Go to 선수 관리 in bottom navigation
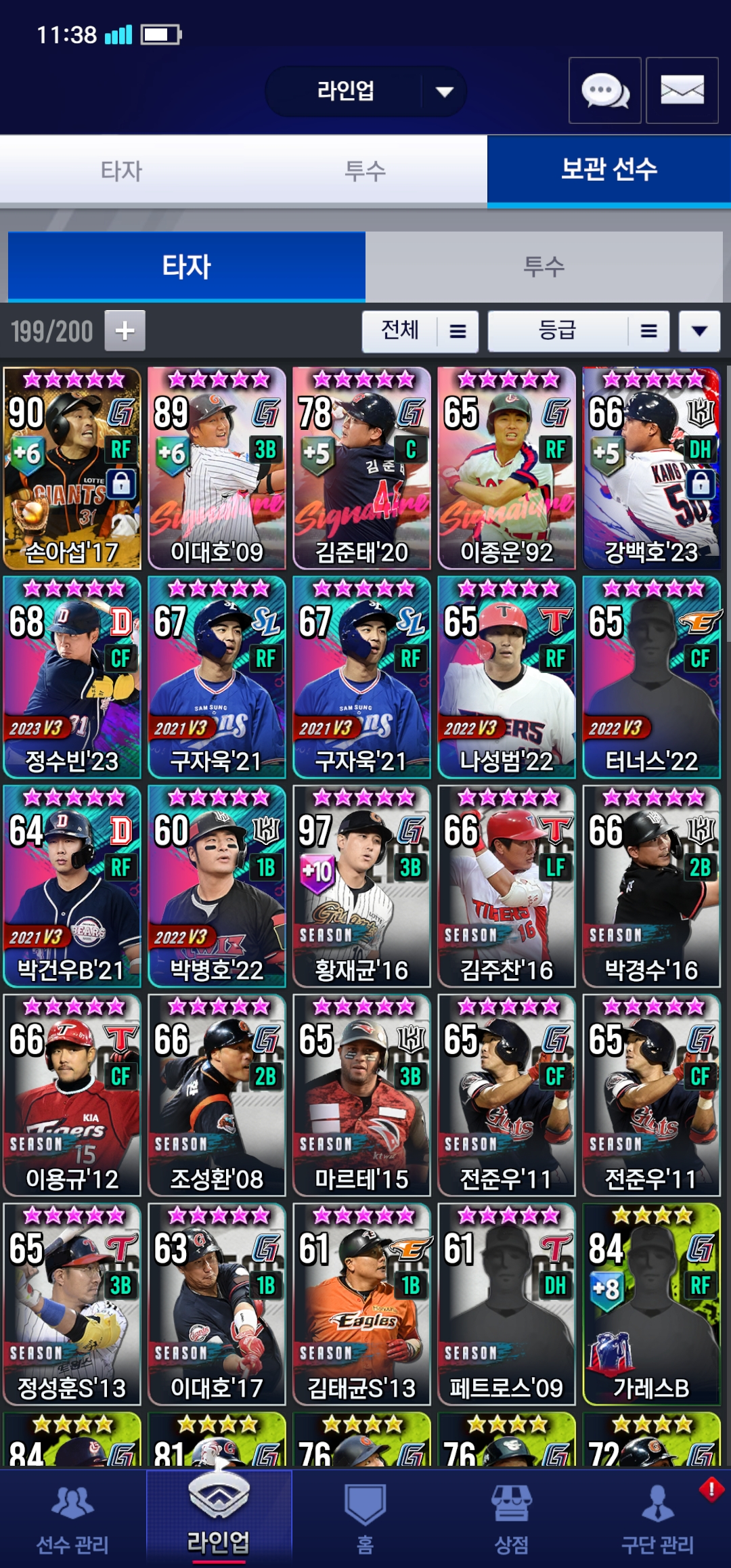The width and height of the screenshot is (731, 1568). pos(72,1519)
